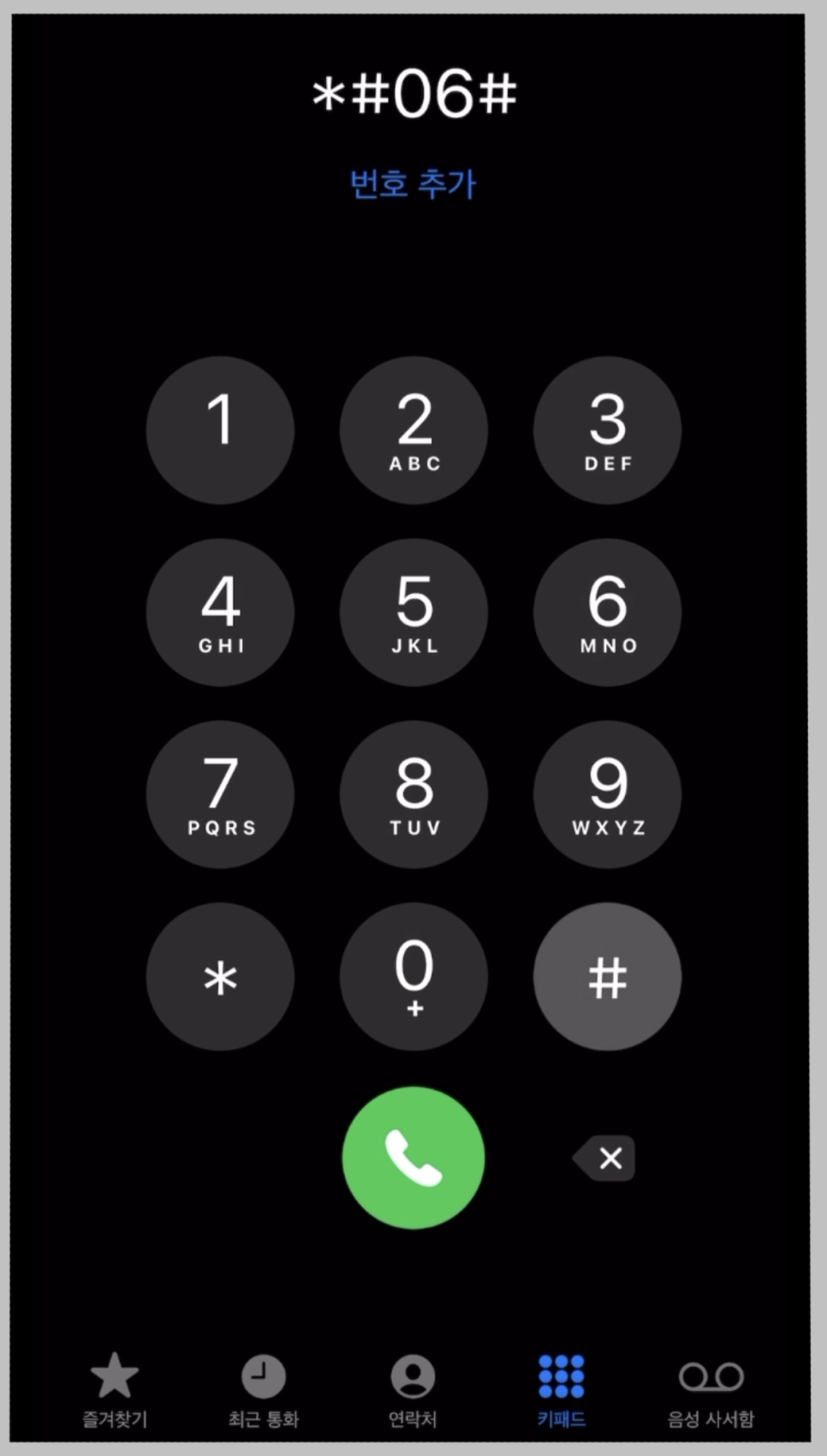This screenshot has height=1456, width=827.
Task: Open the 최근 통화 tab
Action: (264, 1390)
